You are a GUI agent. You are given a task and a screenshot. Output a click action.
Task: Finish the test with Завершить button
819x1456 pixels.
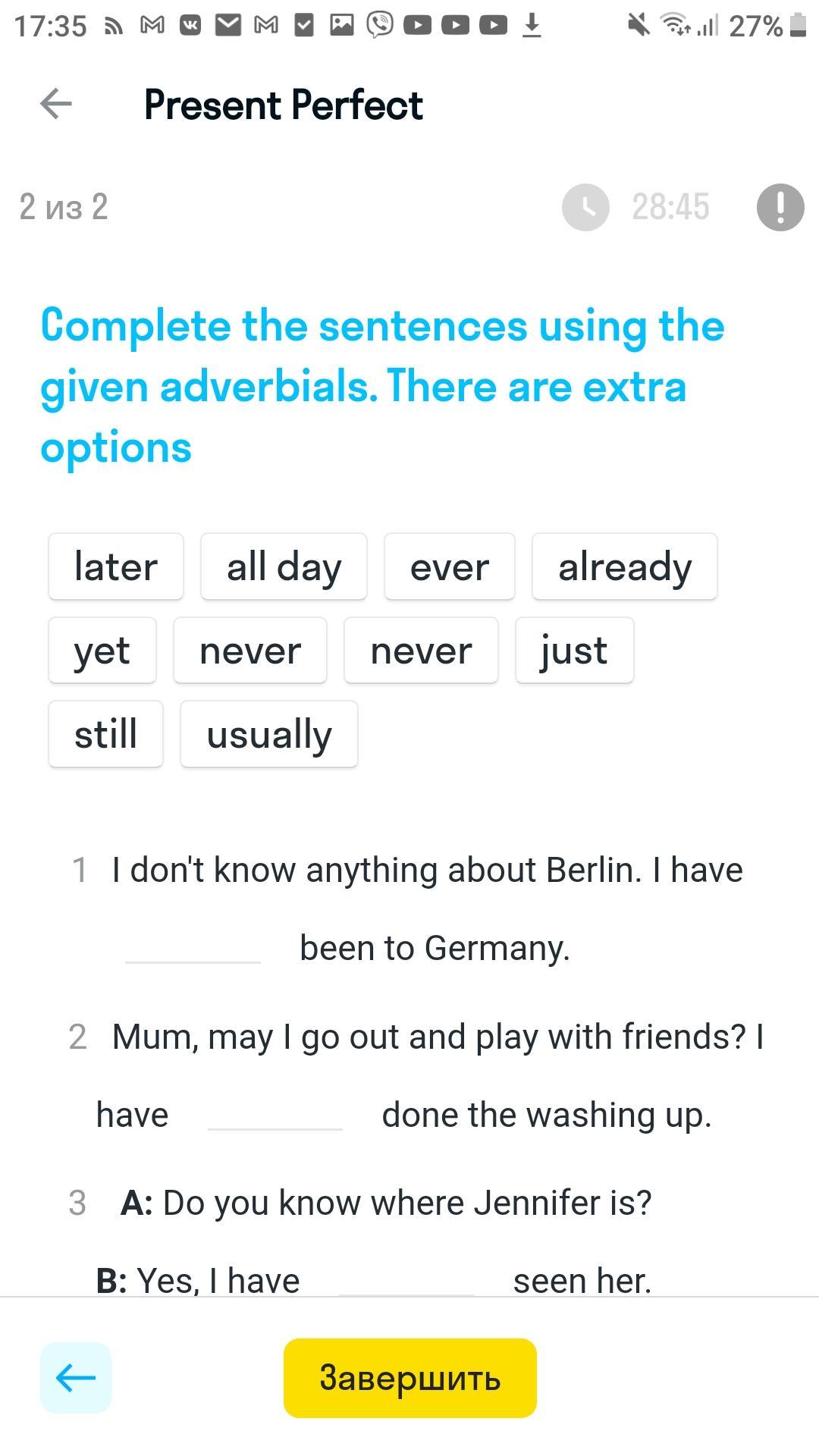tap(410, 1378)
